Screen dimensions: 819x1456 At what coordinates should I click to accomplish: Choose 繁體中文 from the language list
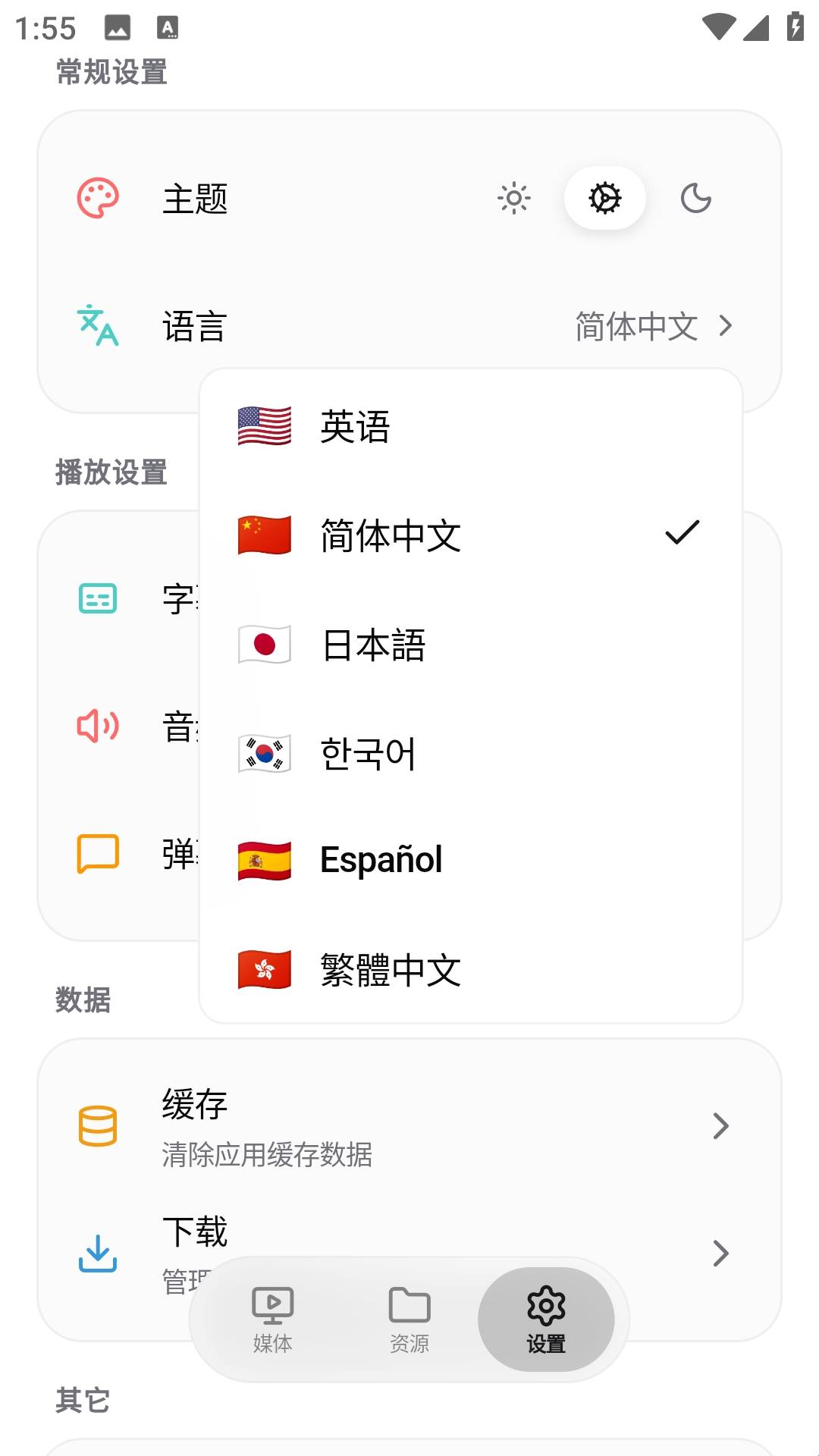[470, 969]
